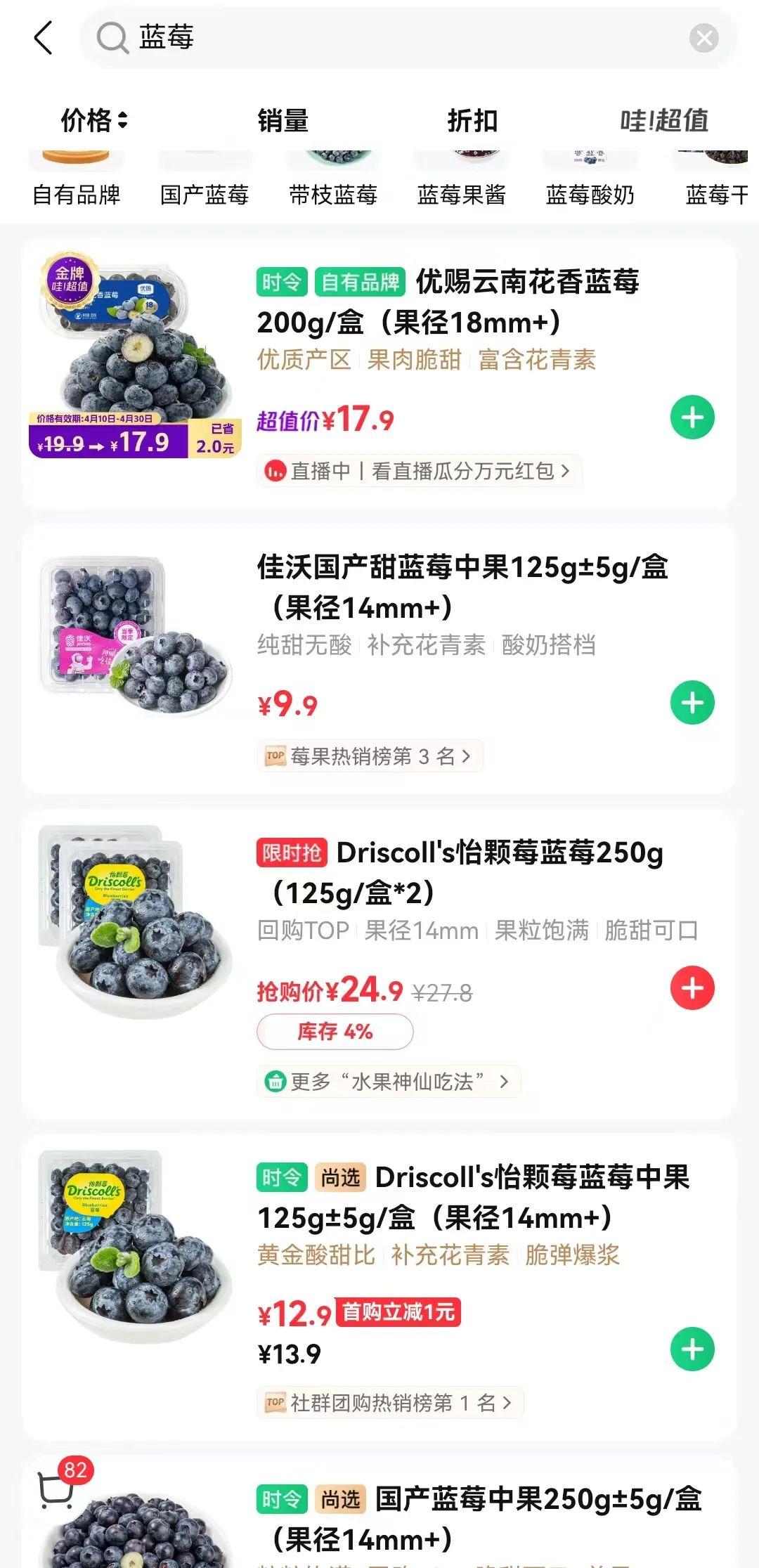Open the 直播中 livestream red packet link
The image size is (759, 1568).
click(418, 471)
